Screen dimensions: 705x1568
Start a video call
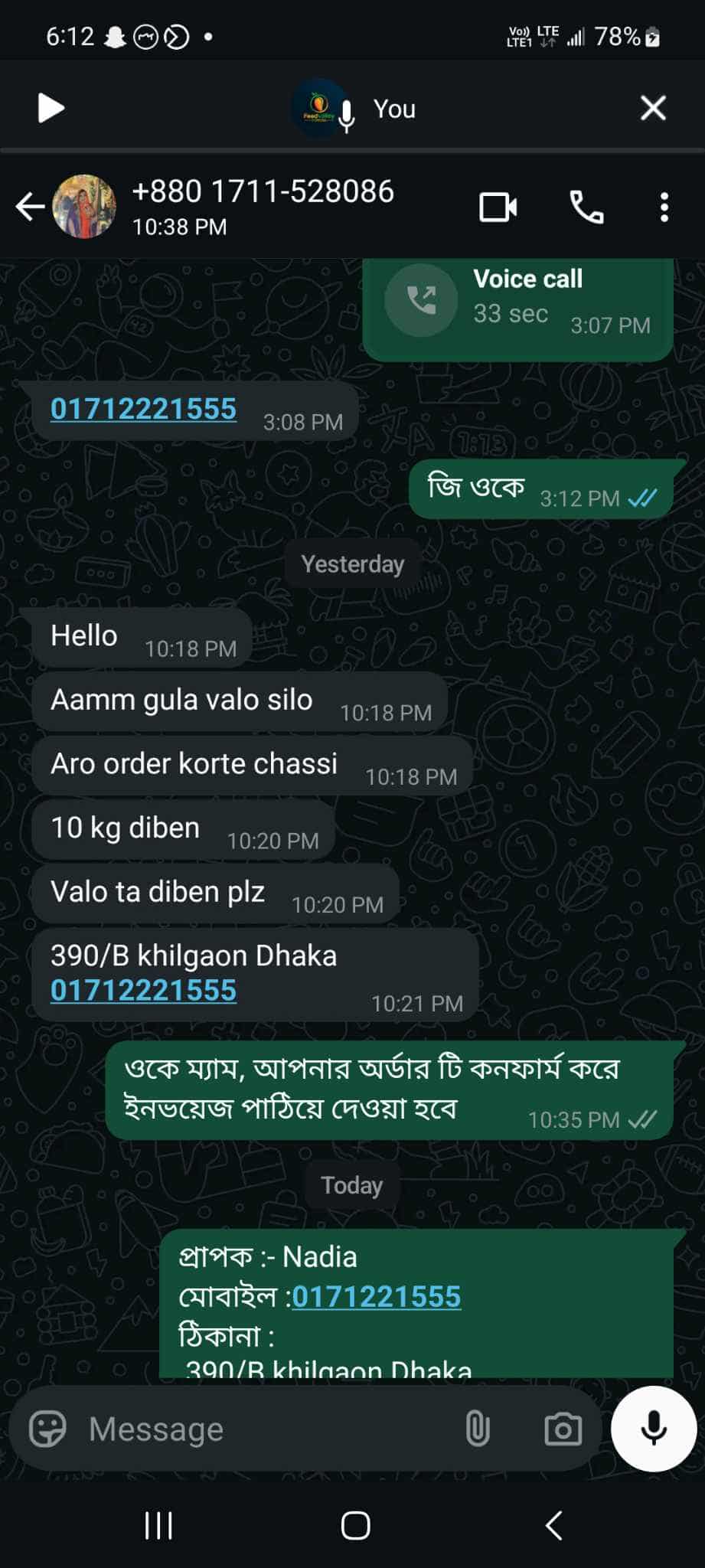click(x=498, y=207)
